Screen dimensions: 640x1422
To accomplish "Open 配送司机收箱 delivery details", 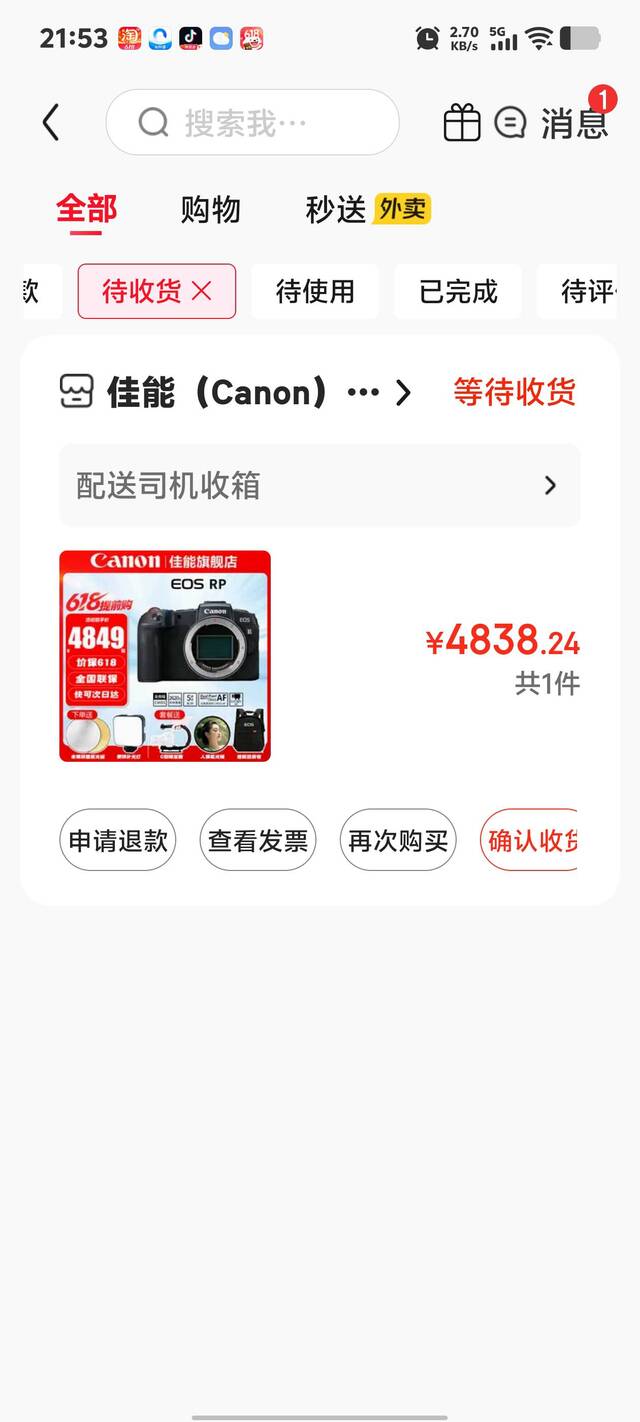I will [319, 485].
